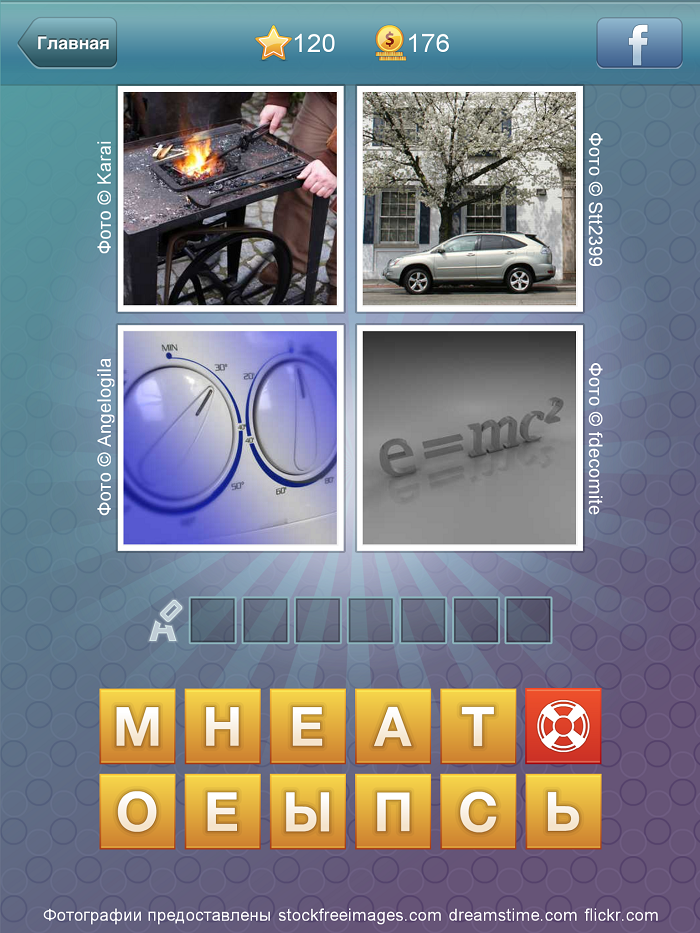The width and height of the screenshot is (700, 933).
Task: Add the letter Т tile
Action: (478, 726)
